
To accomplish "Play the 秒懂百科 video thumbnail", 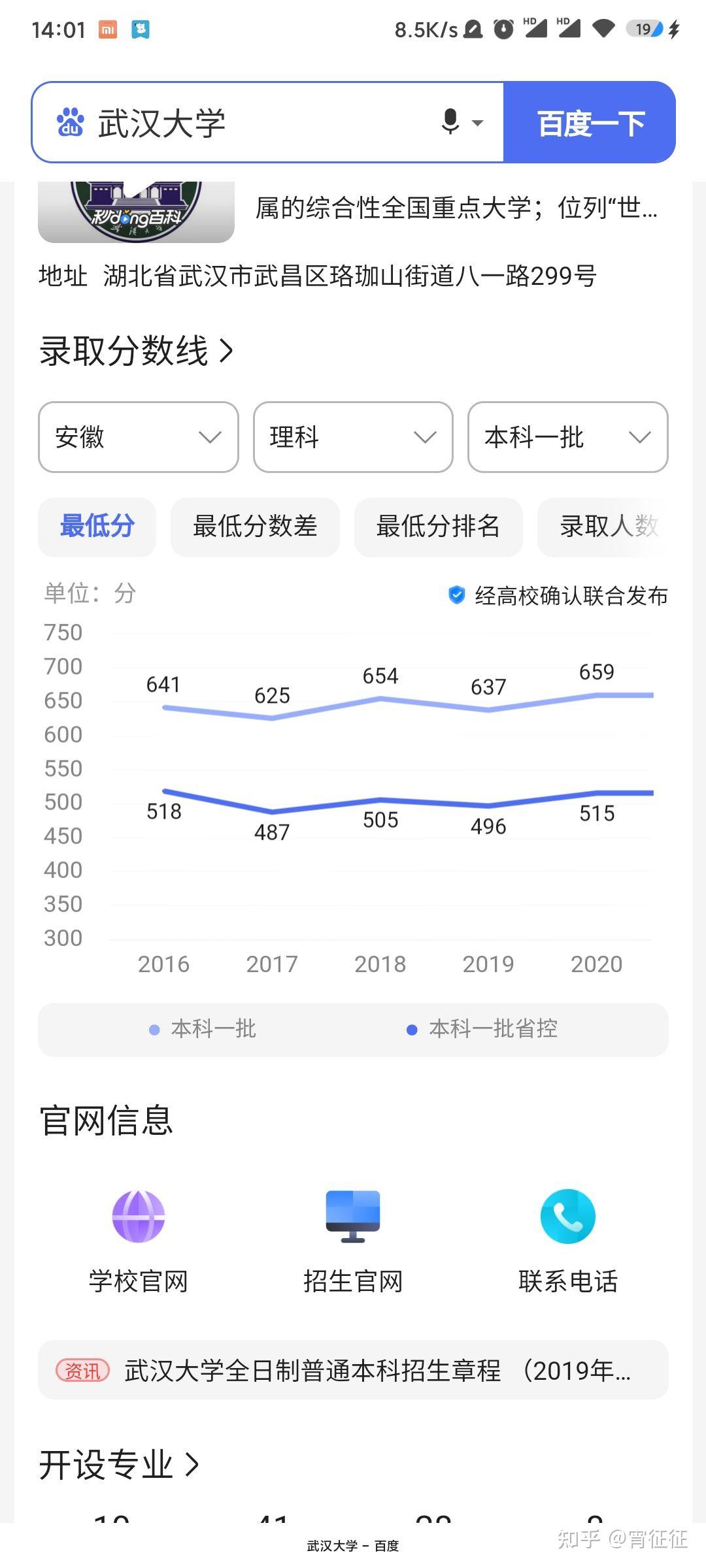I will click(136, 212).
